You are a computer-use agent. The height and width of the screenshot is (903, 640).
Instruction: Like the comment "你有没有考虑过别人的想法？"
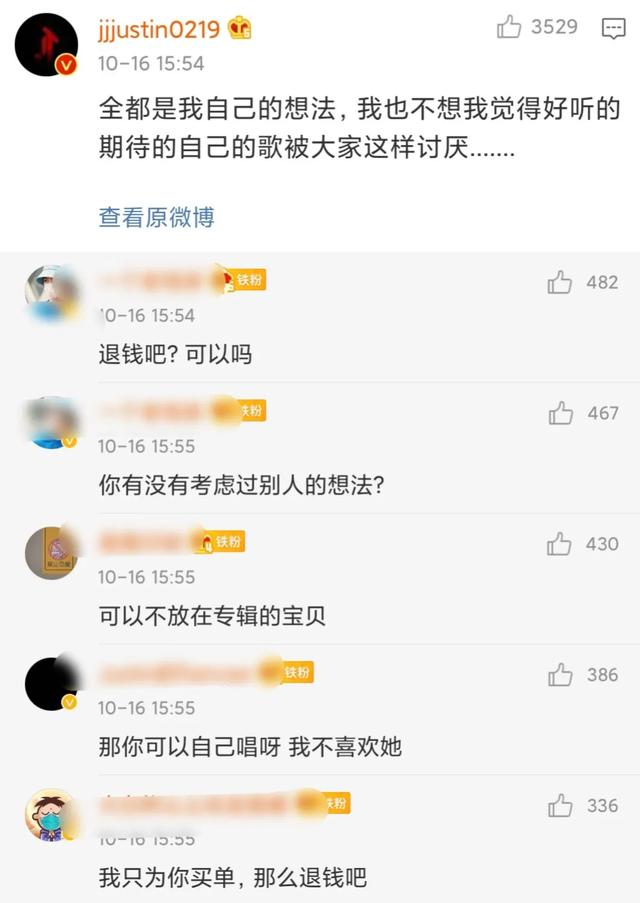click(x=560, y=413)
